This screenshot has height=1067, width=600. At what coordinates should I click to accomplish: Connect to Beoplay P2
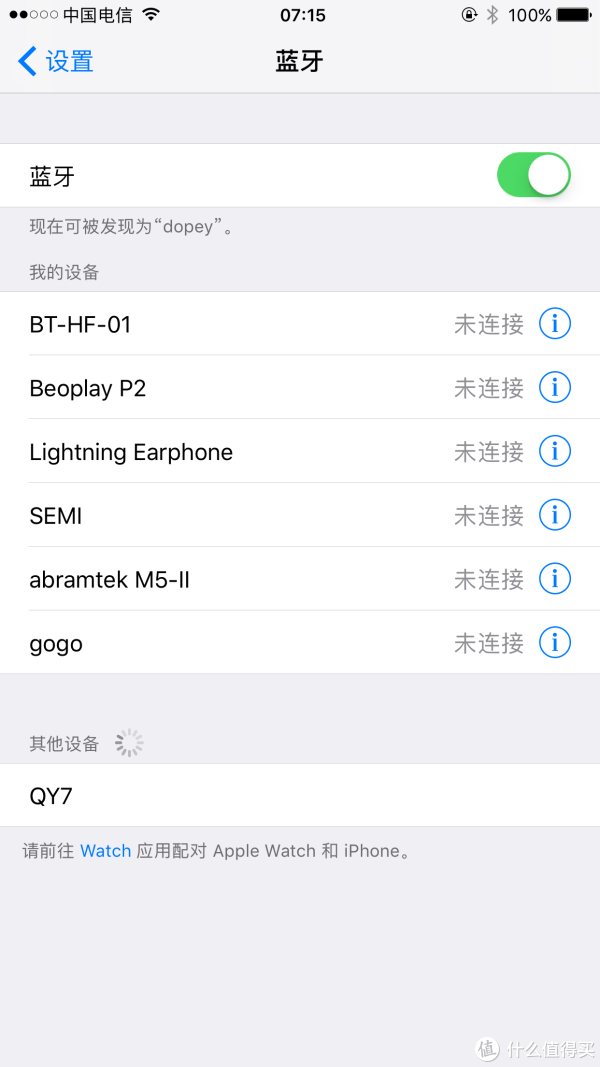pos(300,388)
